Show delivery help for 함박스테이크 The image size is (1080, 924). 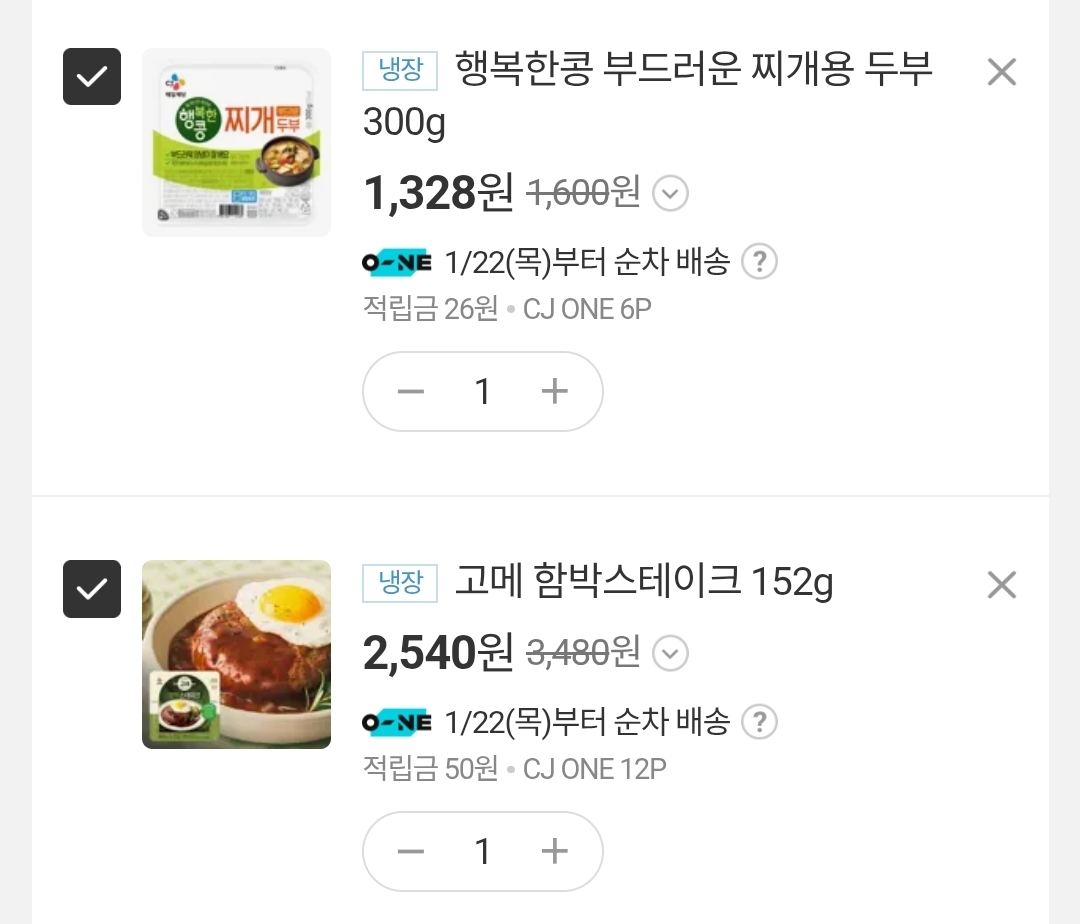click(x=760, y=722)
